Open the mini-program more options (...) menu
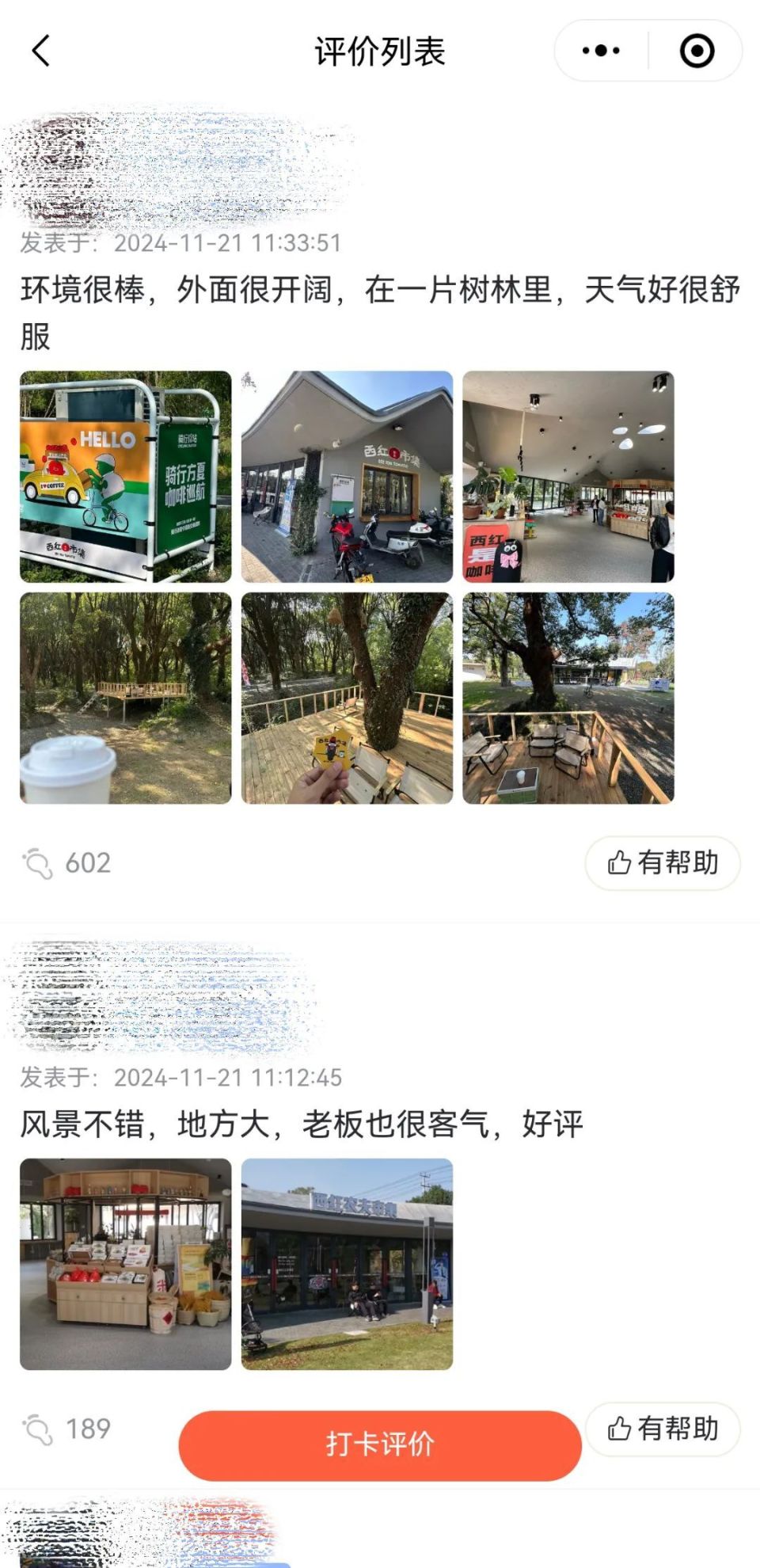The image size is (760, 1568). coord(598,50)
